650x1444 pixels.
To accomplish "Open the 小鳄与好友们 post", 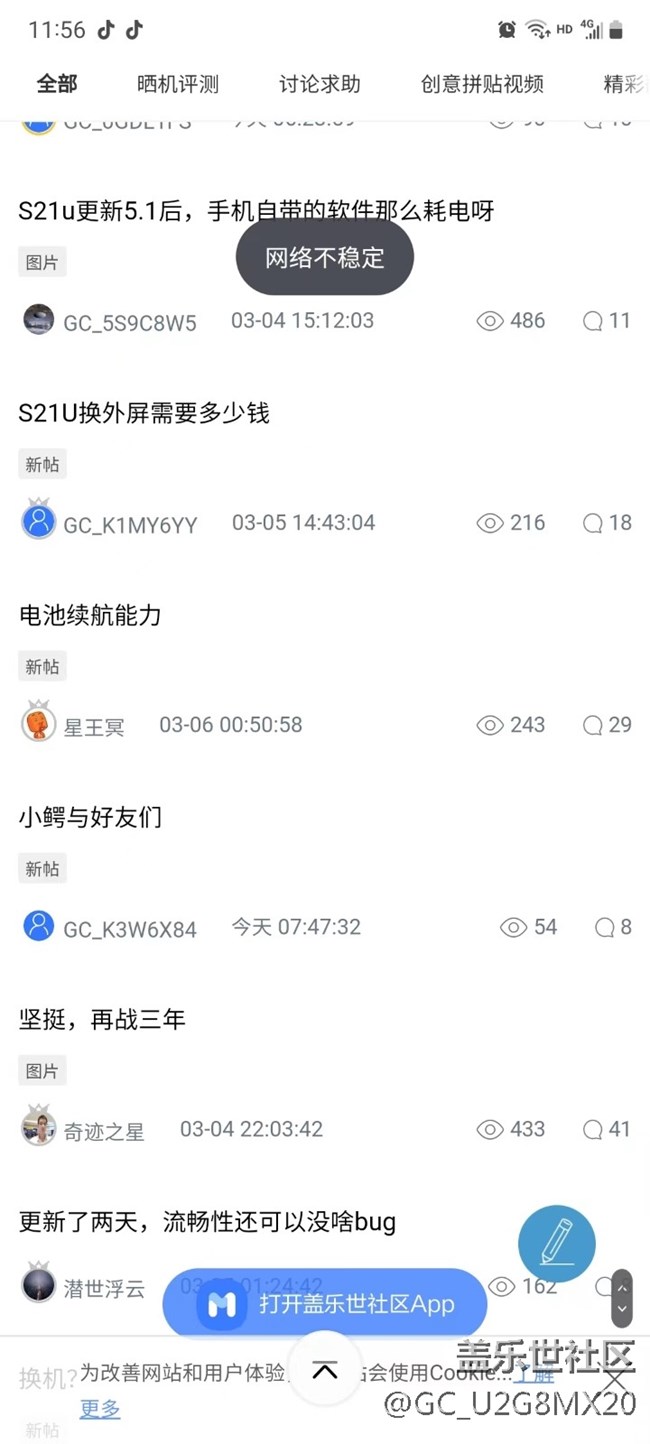I will point(90,817).
